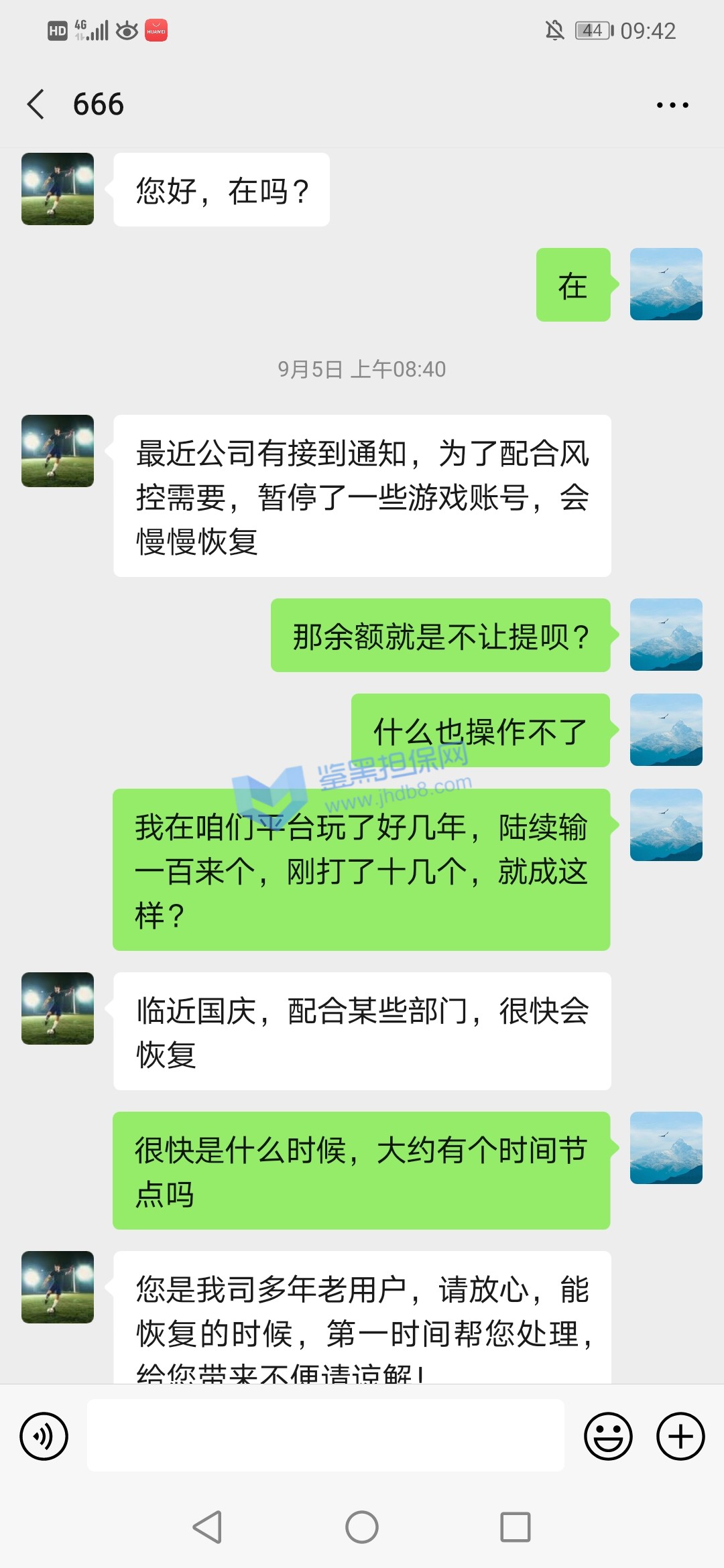The image size is (724, 1568).
Task: Switch to voice message input
Action: tap(44, 1436)
